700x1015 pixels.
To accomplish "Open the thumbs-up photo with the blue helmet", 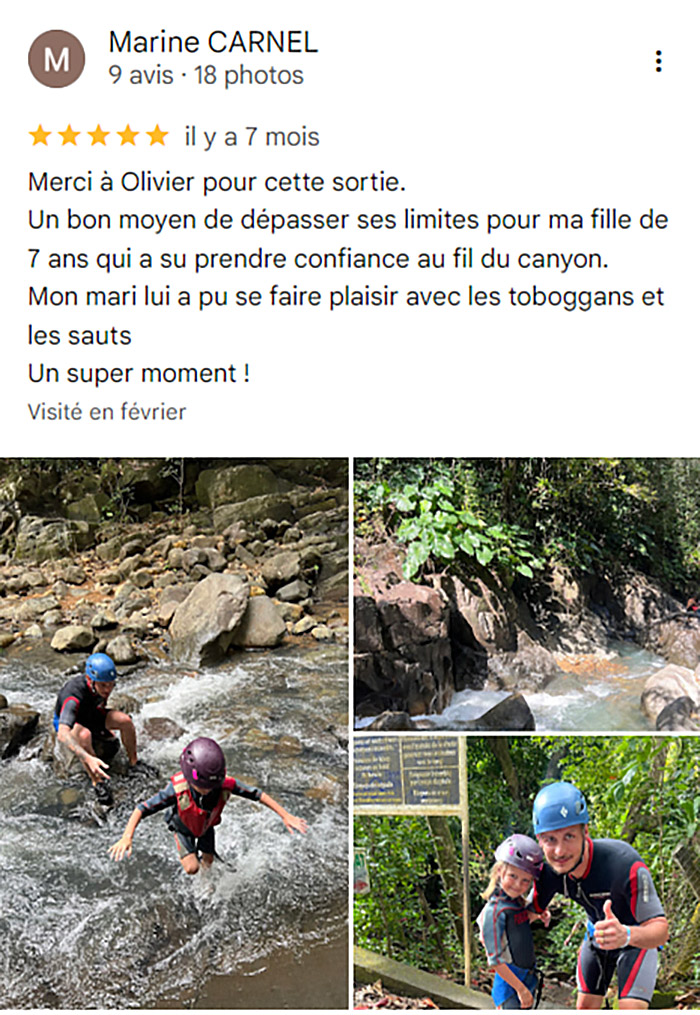I will 527,872.
